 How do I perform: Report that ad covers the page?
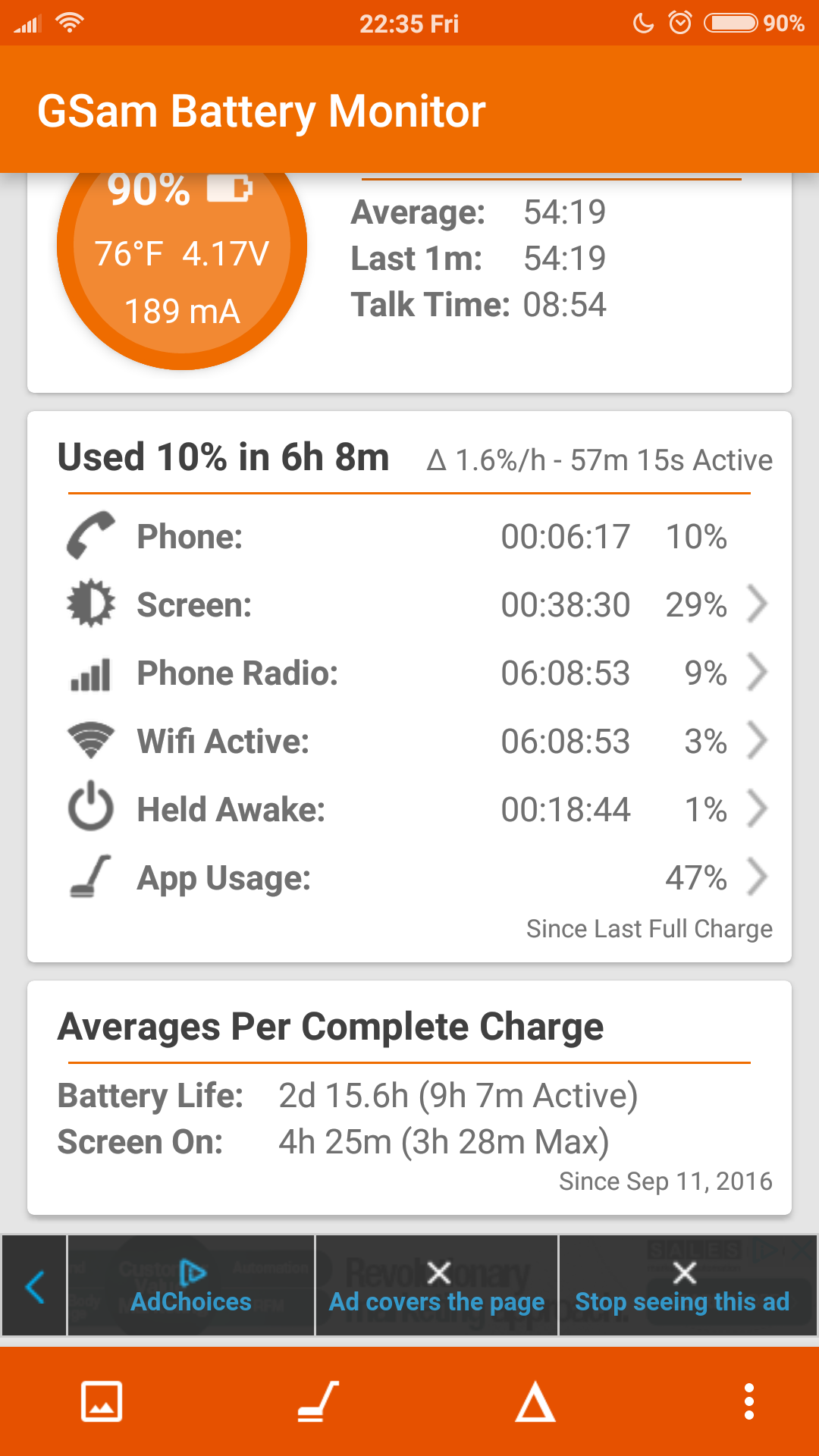tap(437, 1286)
